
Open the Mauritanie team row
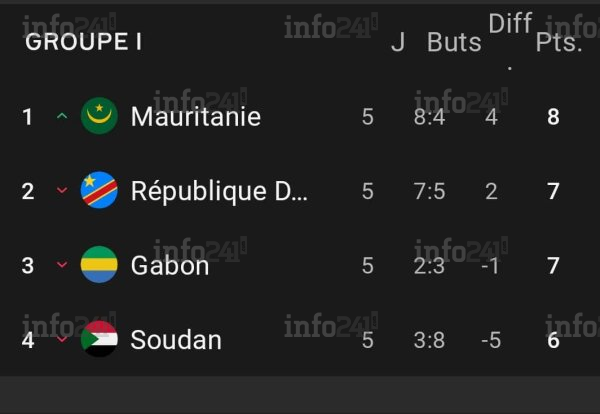point(196,117)
